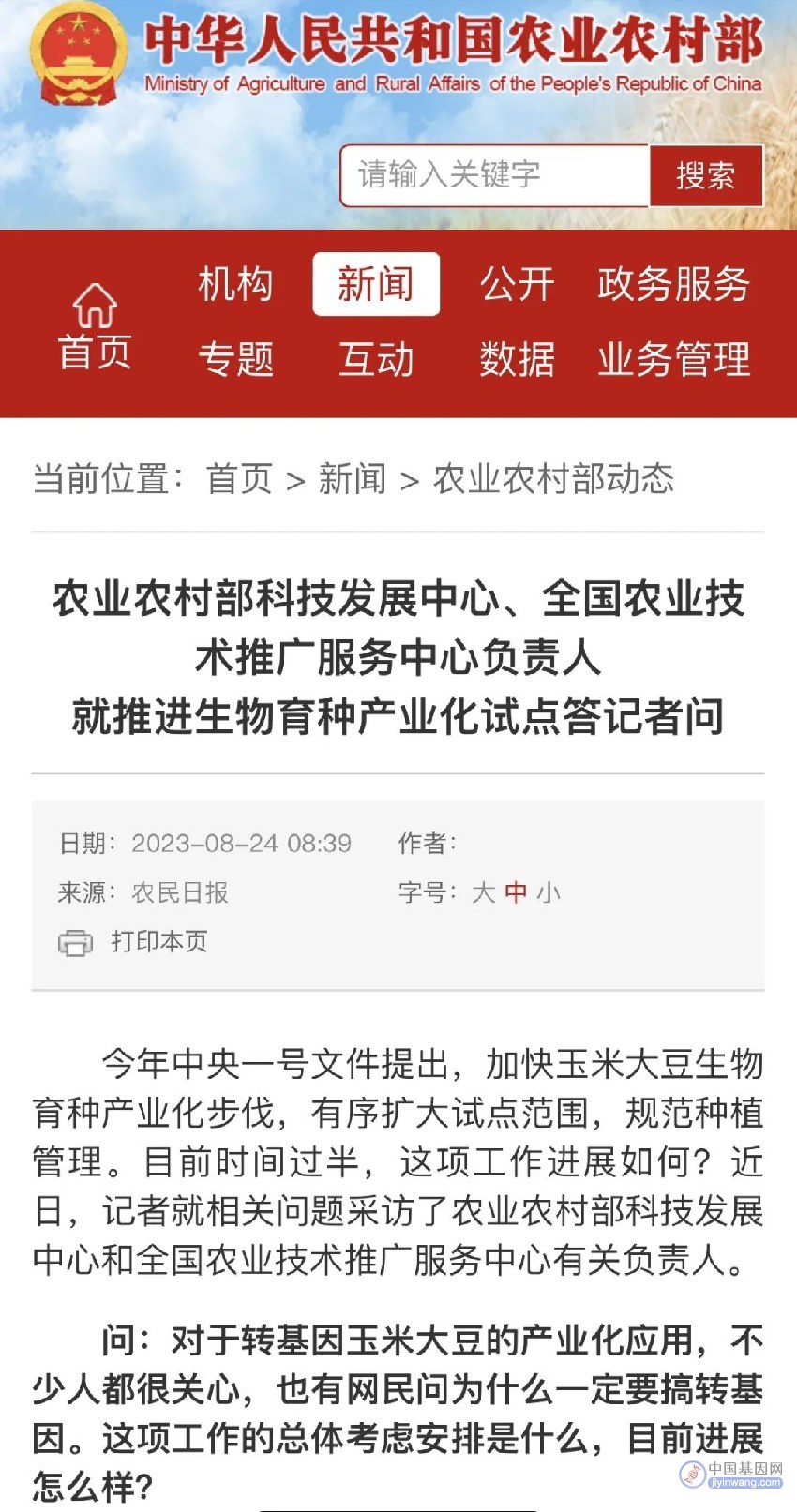This screenshot has height=1512, width=797.
Task: Open 农业农村部动态 breadcrumb link
Action: (553, 479)
